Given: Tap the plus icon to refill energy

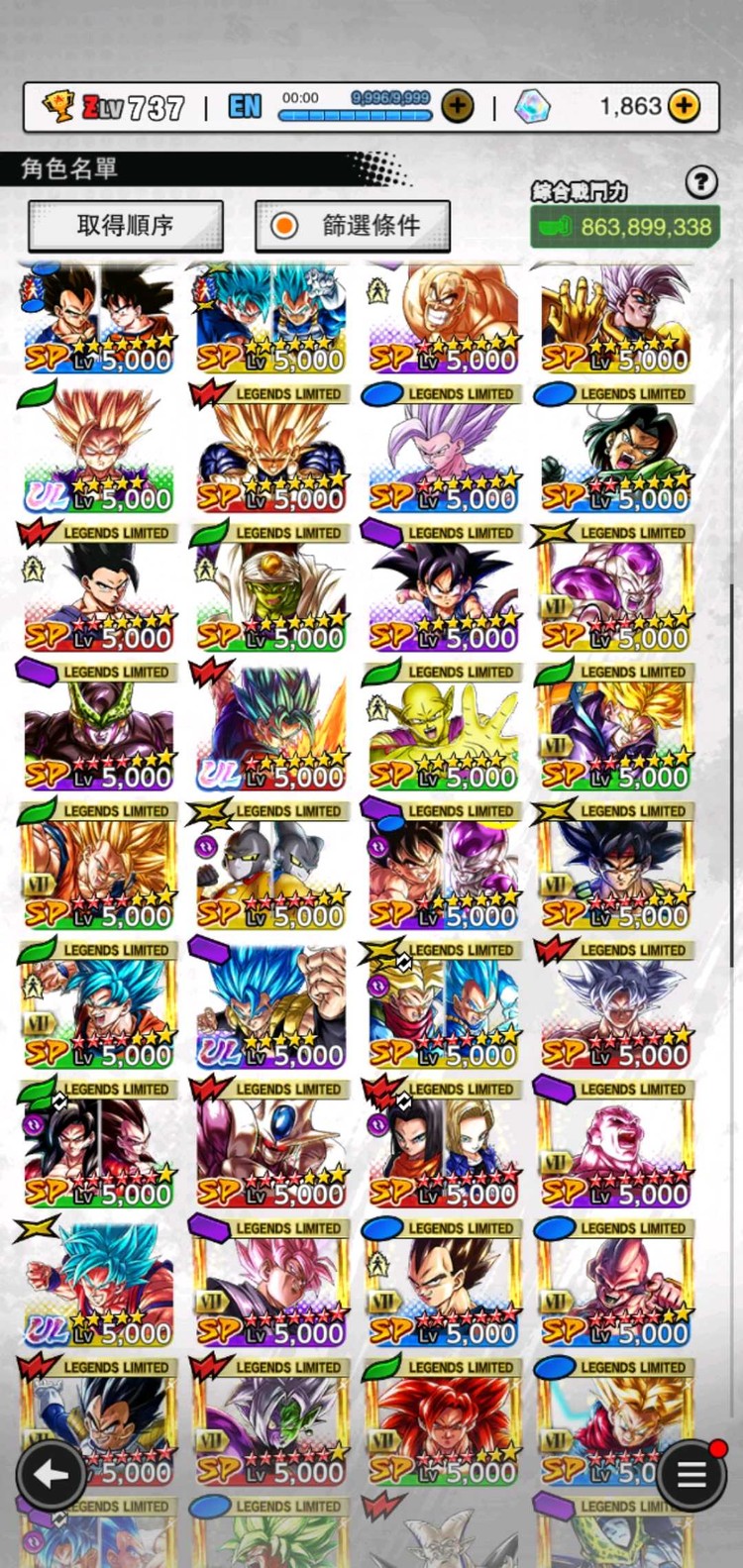Looking at the screenshot, I should click(x=457, y=105).
